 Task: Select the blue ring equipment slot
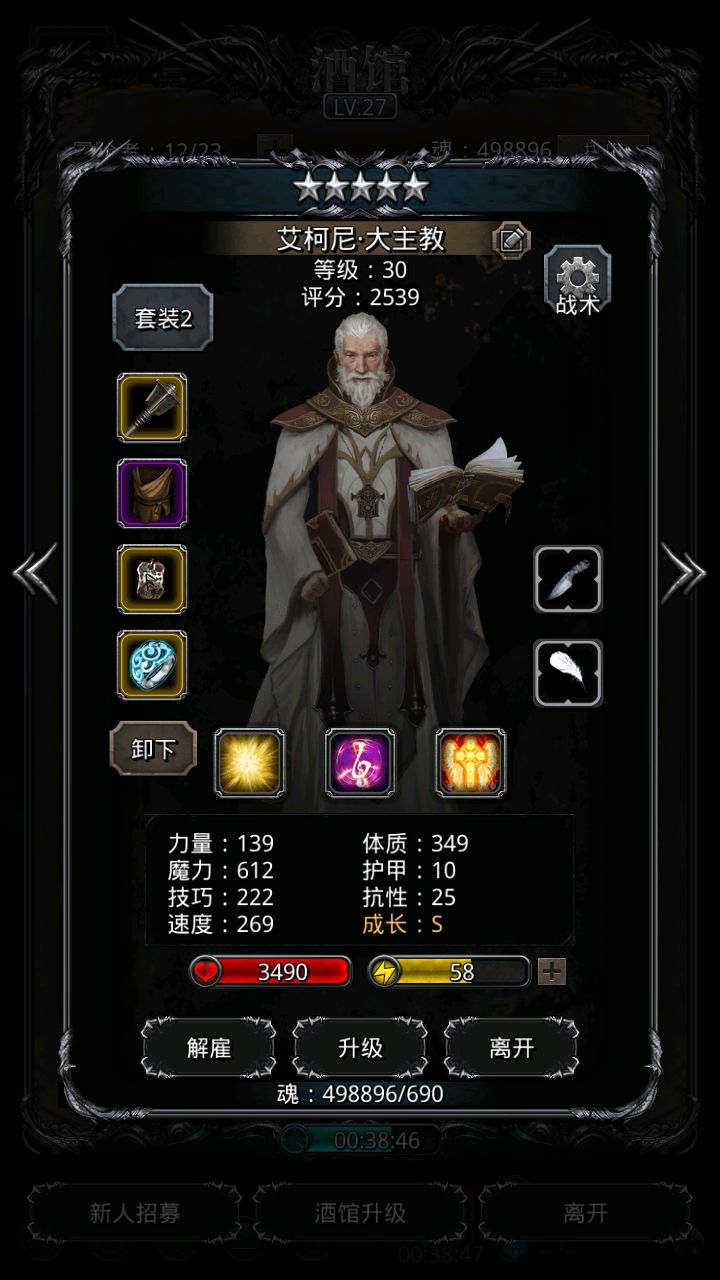coord(150,666)
